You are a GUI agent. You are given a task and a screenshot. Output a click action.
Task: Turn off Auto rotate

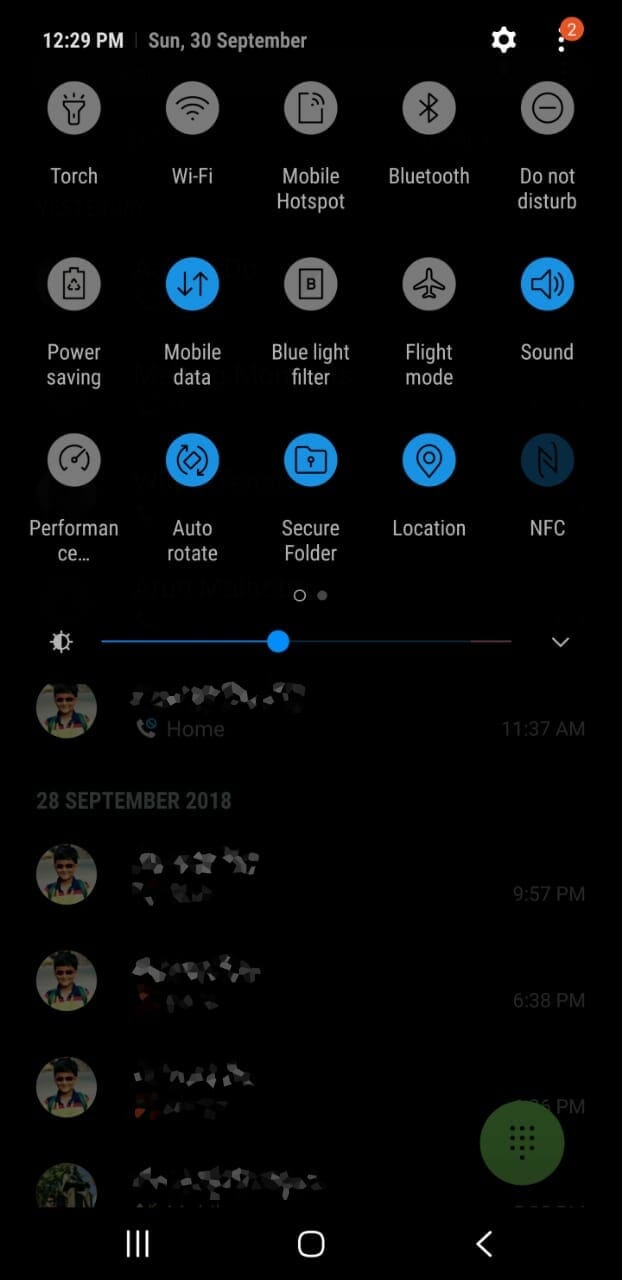click(x=192, y=460)
